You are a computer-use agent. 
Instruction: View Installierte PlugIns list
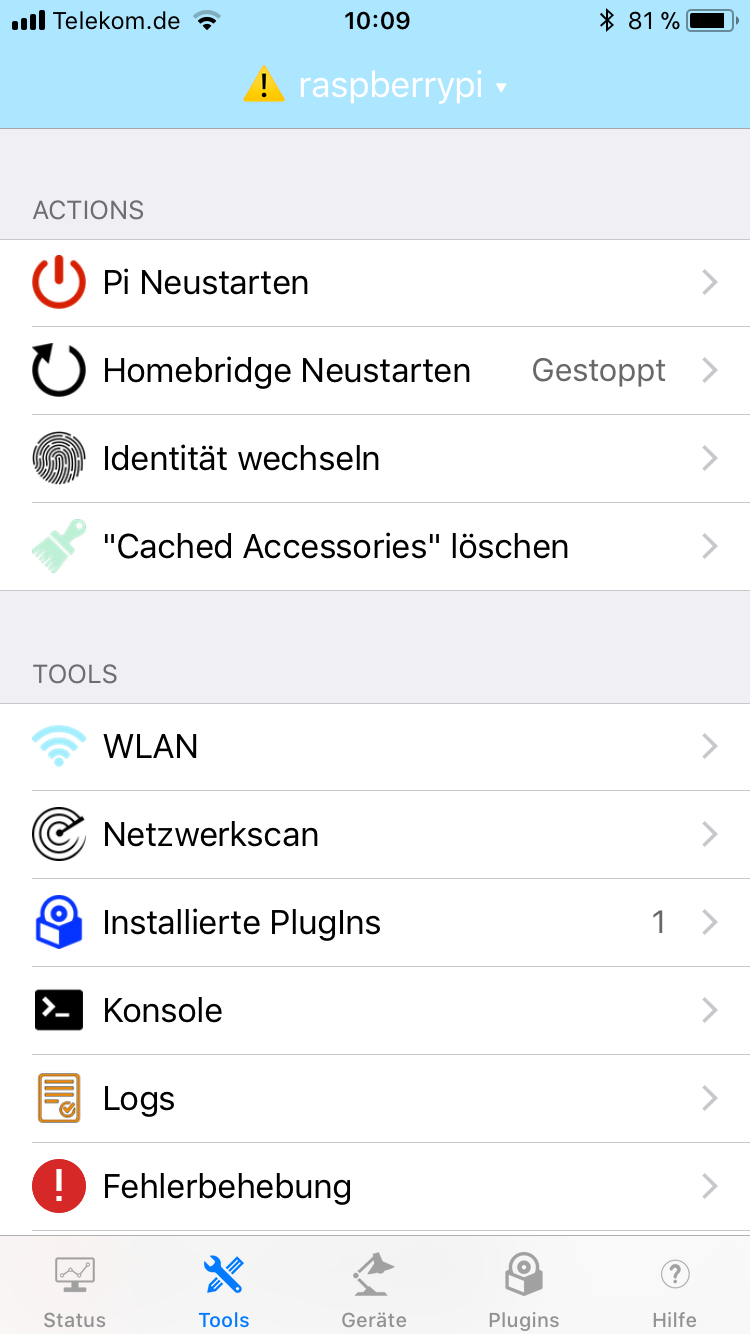tap(375, 923)
